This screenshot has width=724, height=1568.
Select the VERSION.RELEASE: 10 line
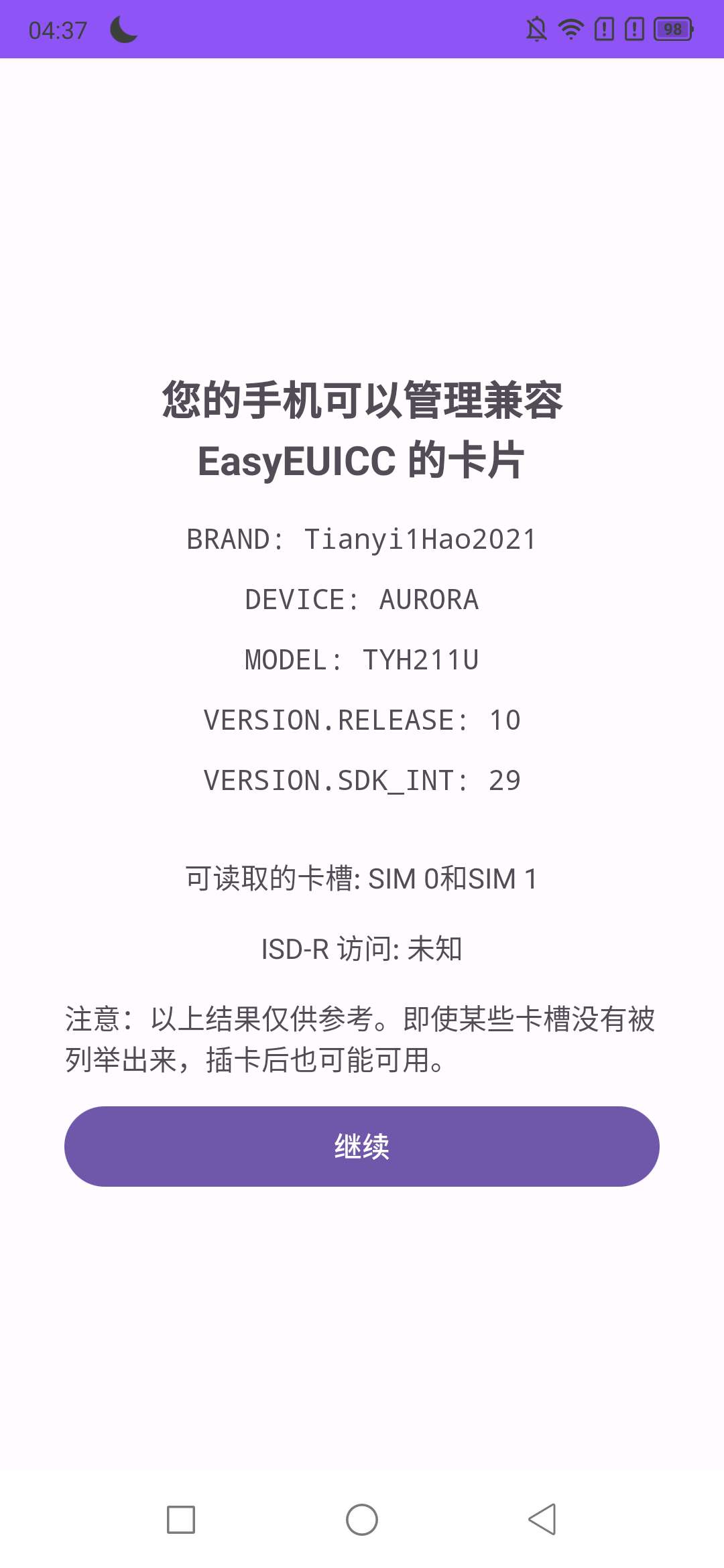[362, 720]
